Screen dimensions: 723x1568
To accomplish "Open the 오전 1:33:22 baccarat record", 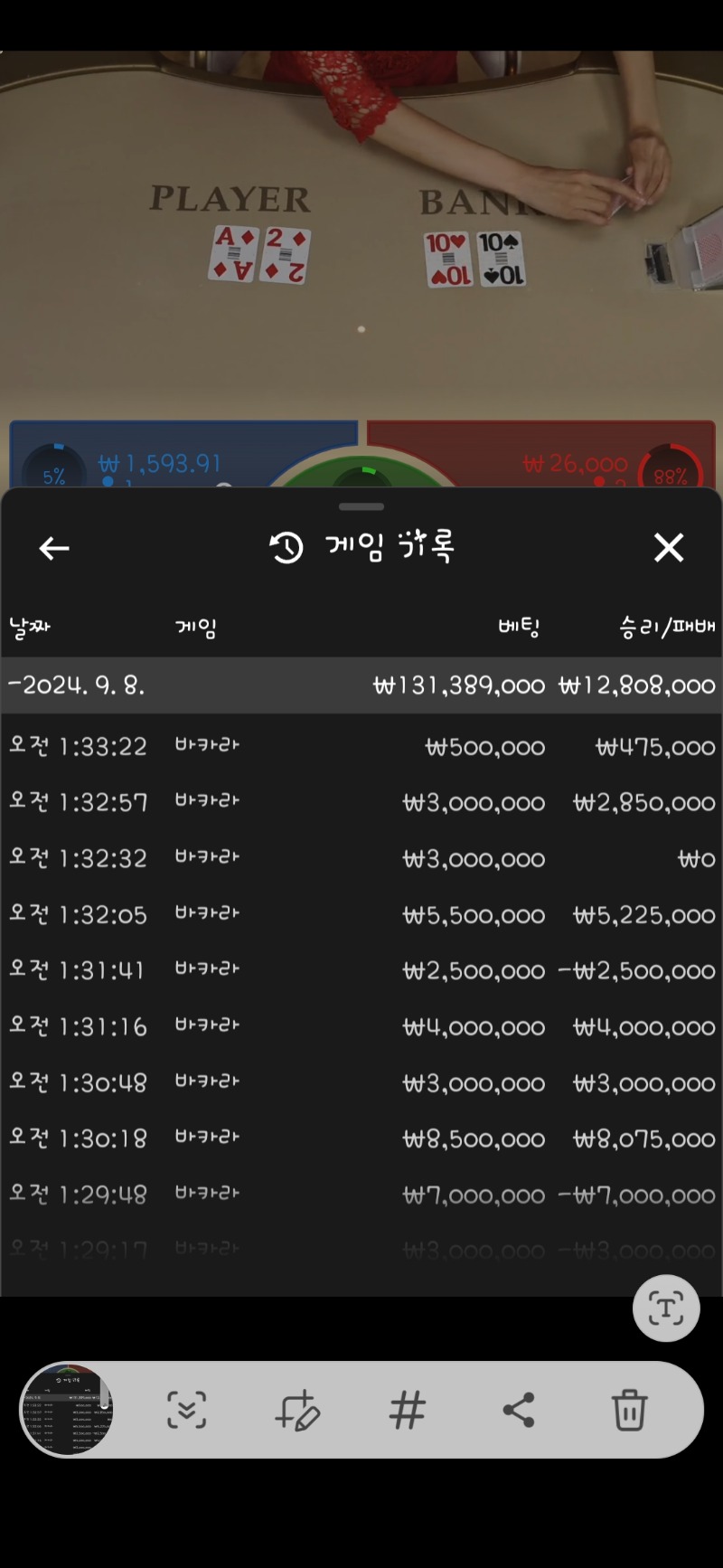I will pyautogui.click(x=361, y=747).
